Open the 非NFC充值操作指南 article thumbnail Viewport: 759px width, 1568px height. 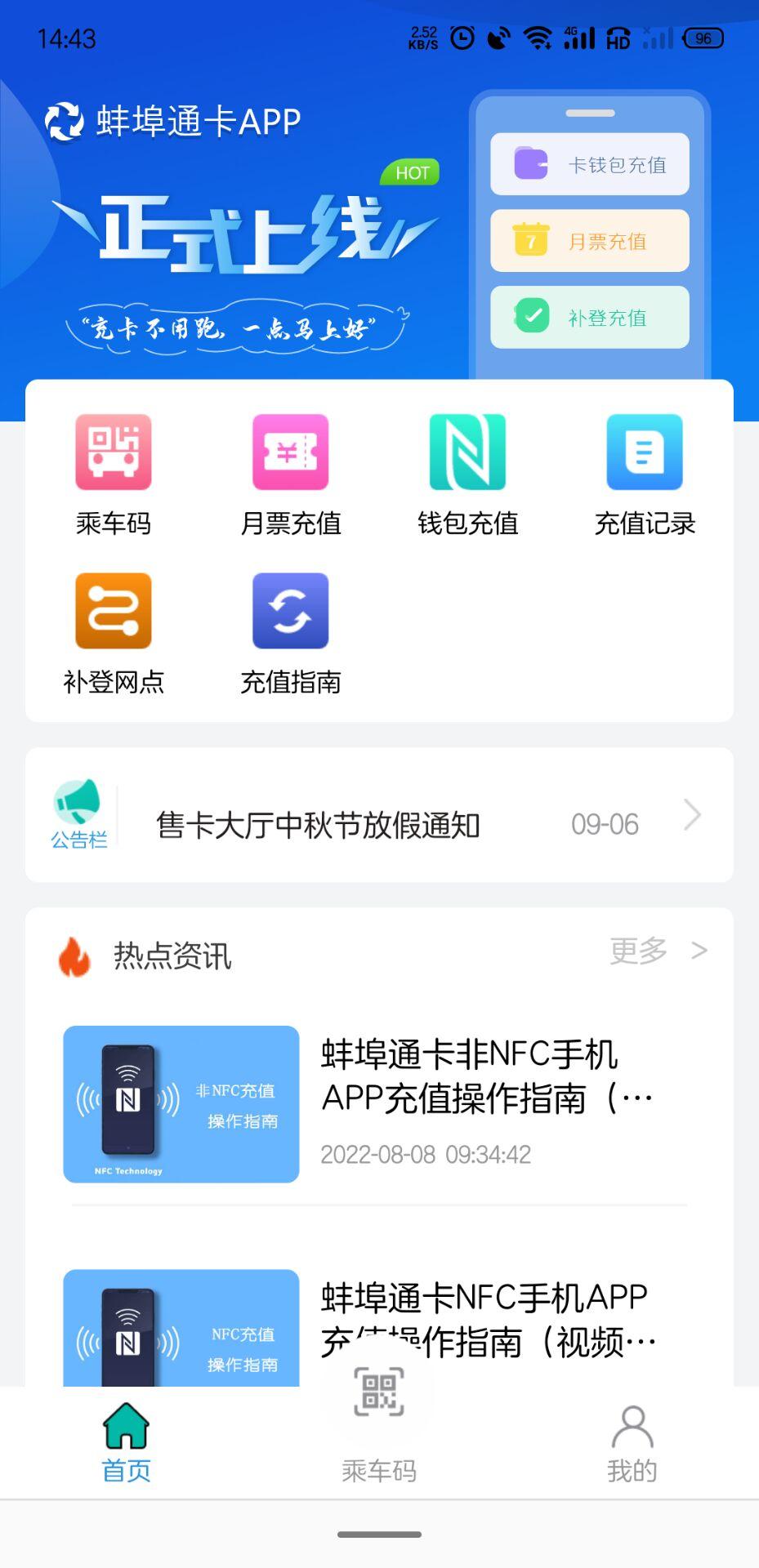pyautogui.click(x=180, y=1104)
